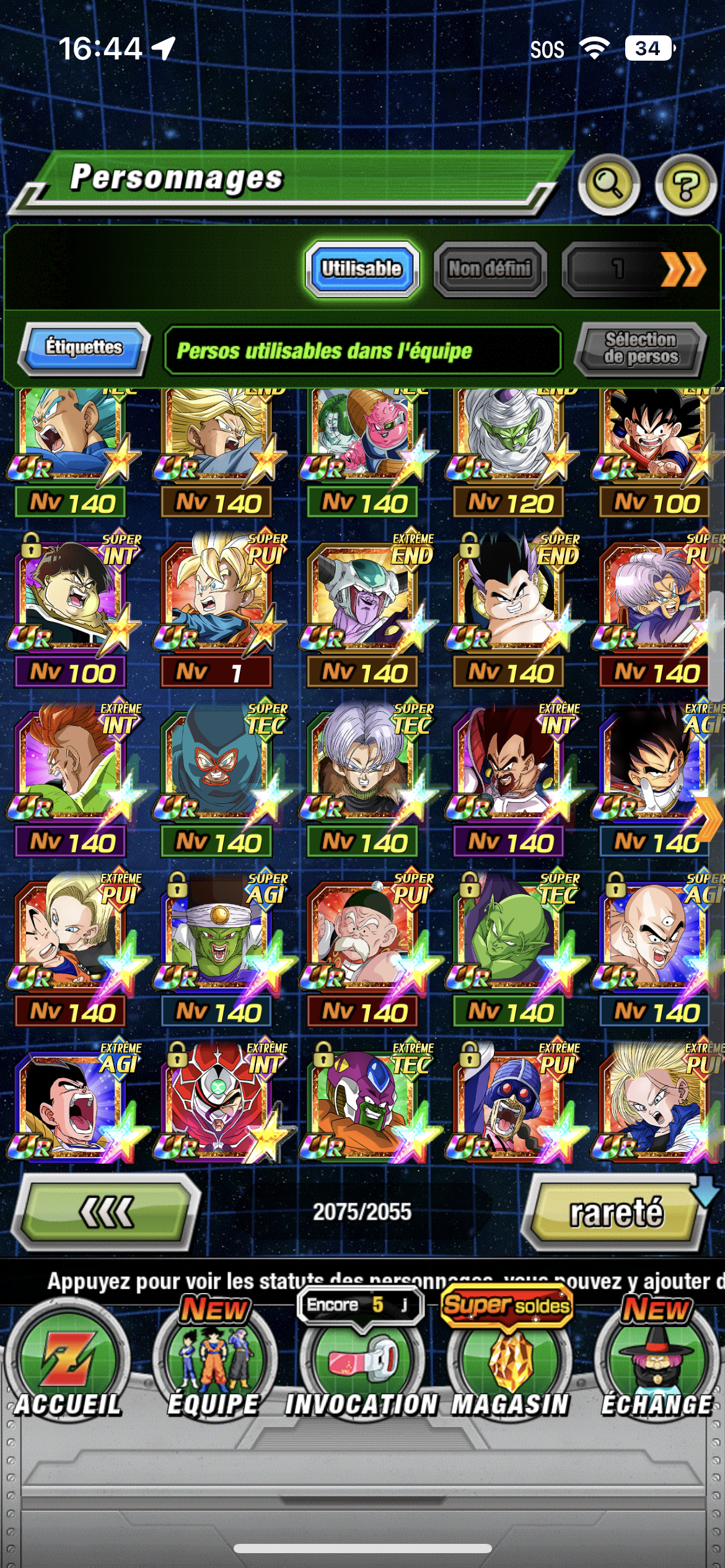Viewport: 725px width, 1568px height.
Task: Go to the Accueil tab
Action: pyautogui.click(x=67, y=1369)
